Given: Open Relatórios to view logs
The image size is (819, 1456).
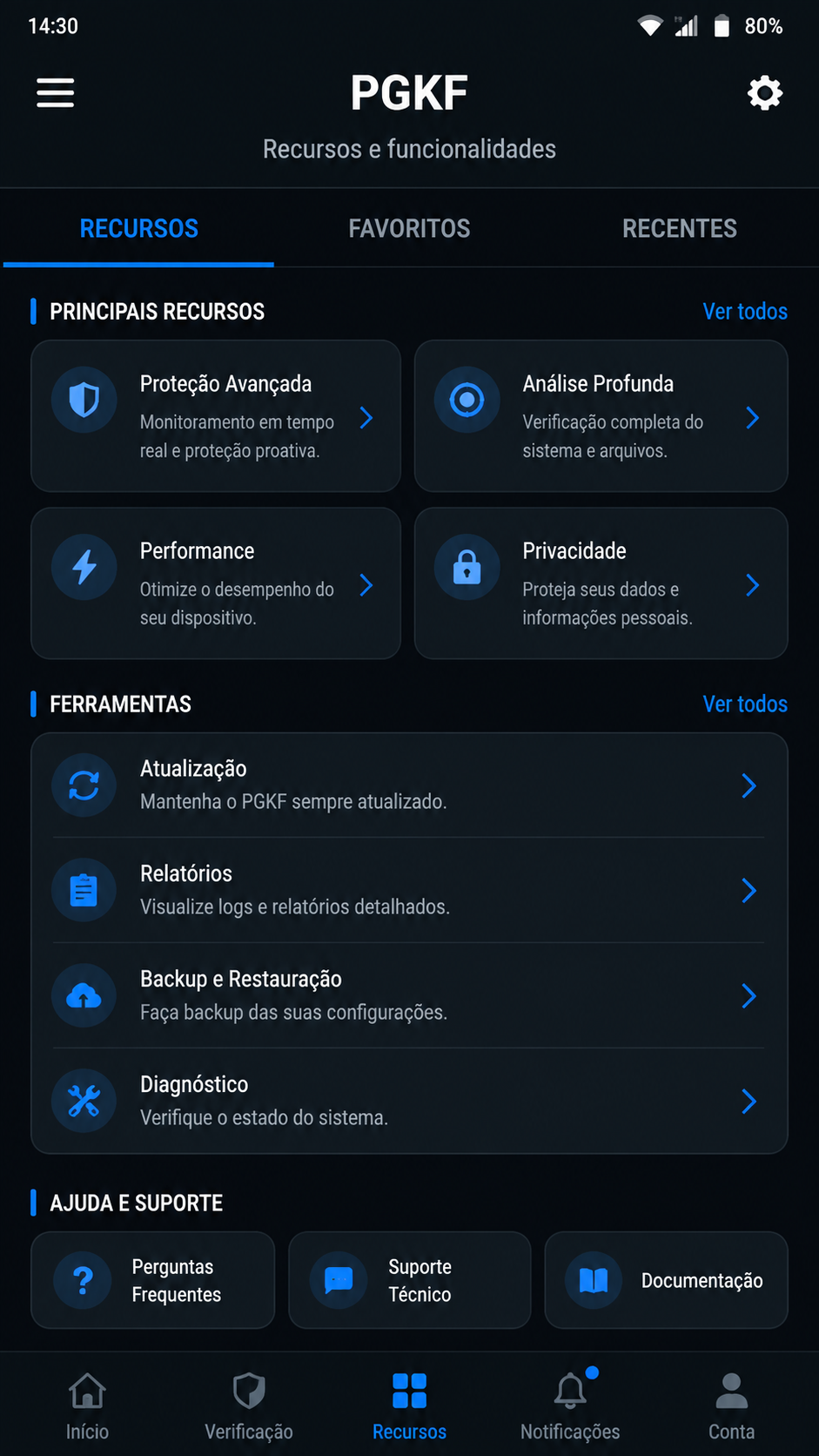Looking at the screenshot, I should point(409,890).
